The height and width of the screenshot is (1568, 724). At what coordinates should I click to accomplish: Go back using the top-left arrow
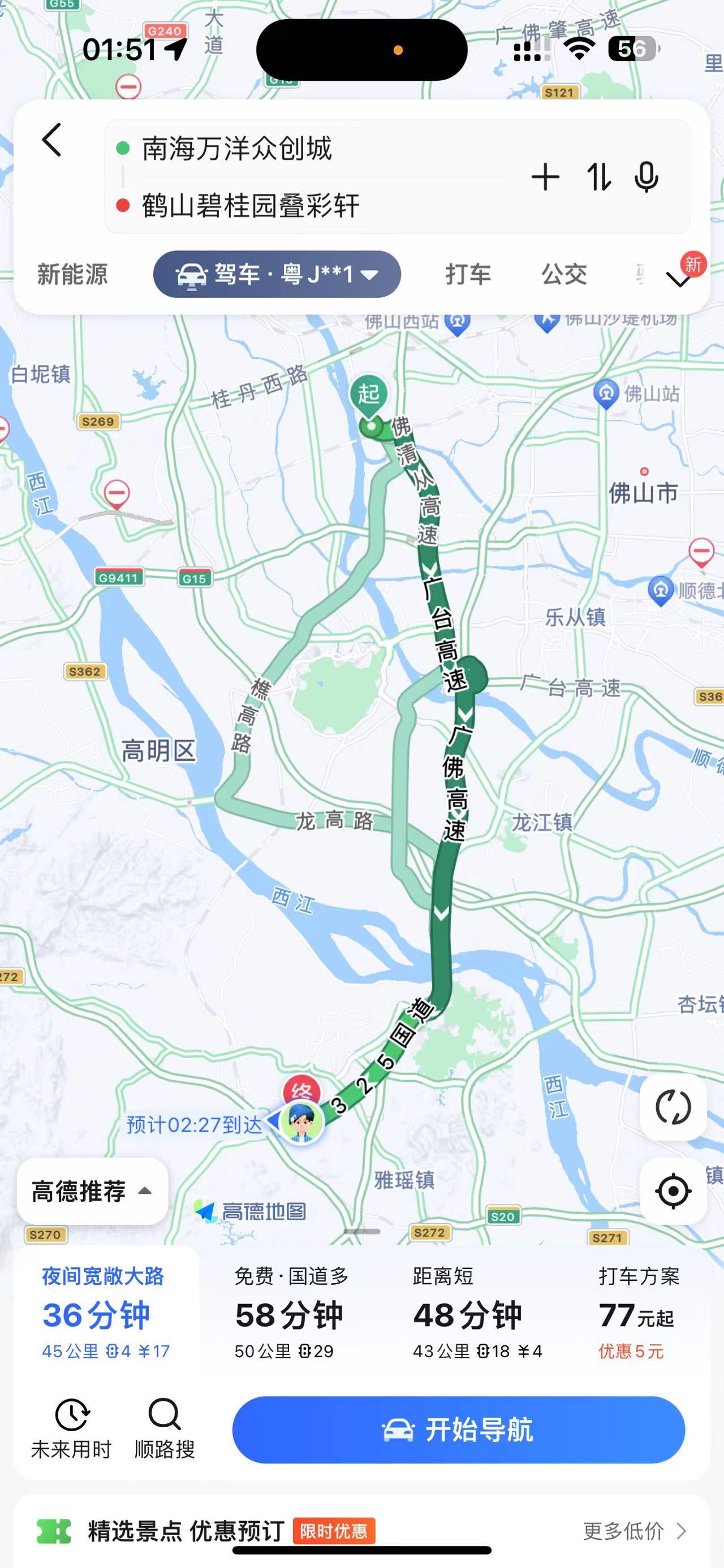(x=53, y=140)
